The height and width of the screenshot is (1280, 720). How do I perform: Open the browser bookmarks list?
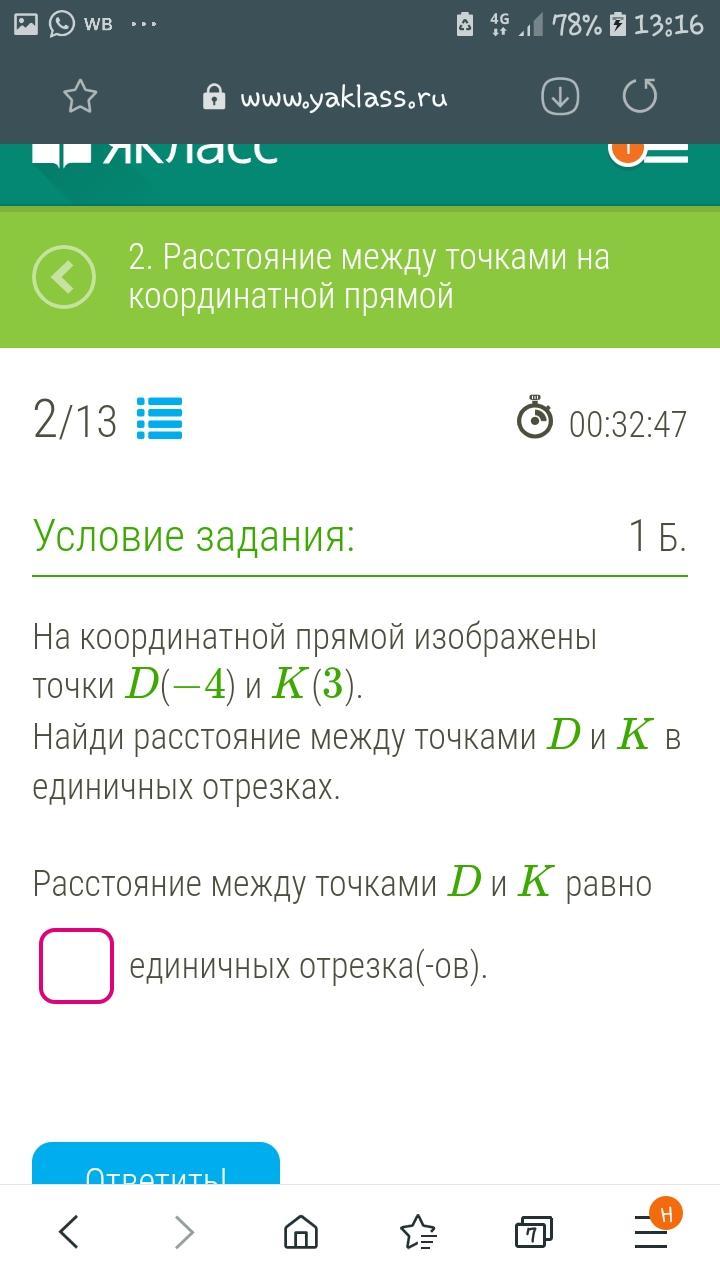(x=418, y=1232)
